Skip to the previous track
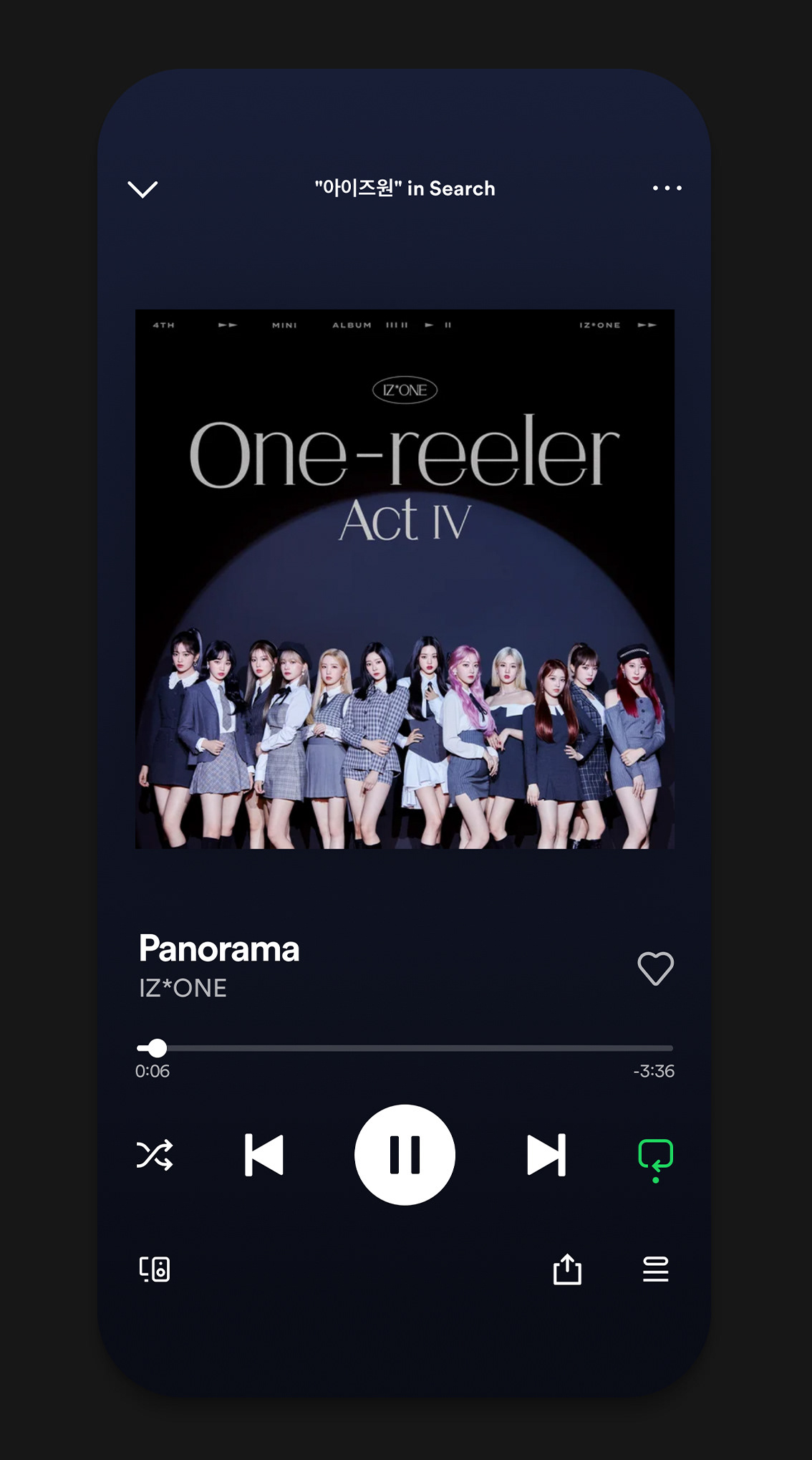The image size is (812, 1460). pos(264,1155)
